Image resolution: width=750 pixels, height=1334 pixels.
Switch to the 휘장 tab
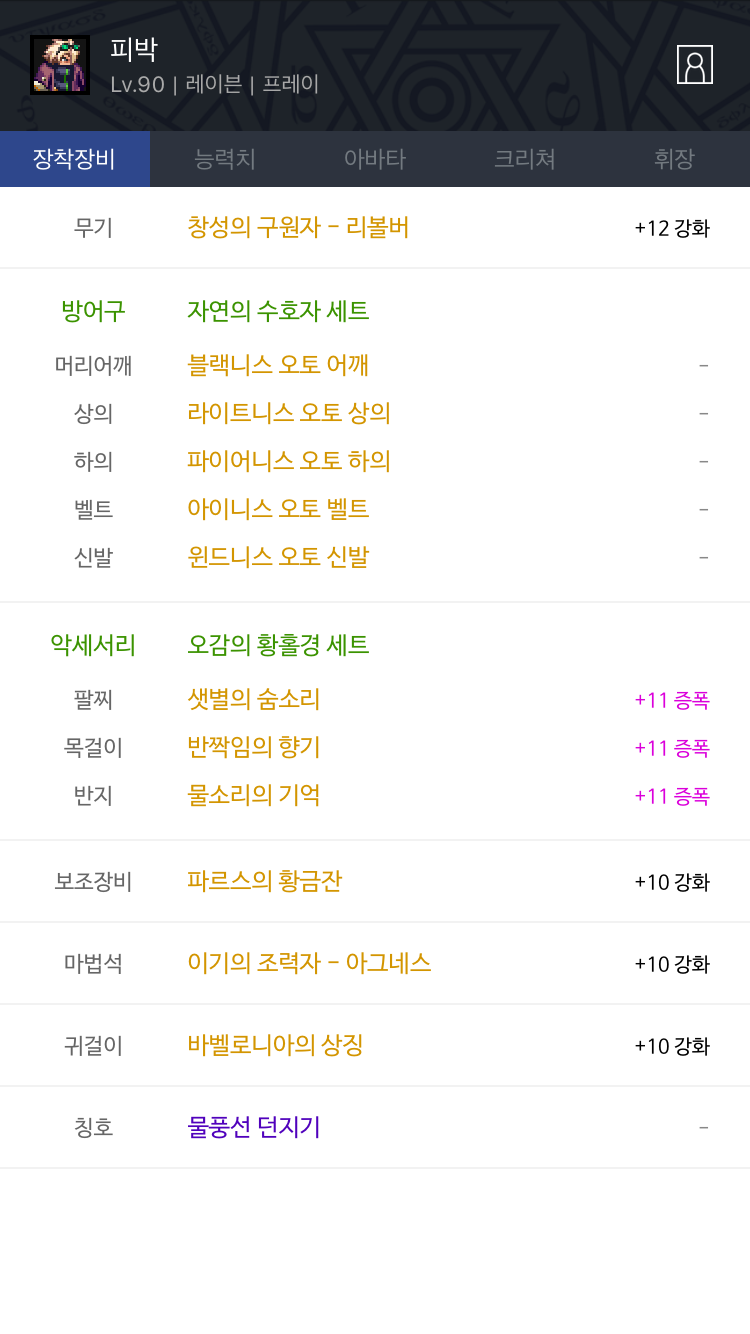tap(674, 159)
